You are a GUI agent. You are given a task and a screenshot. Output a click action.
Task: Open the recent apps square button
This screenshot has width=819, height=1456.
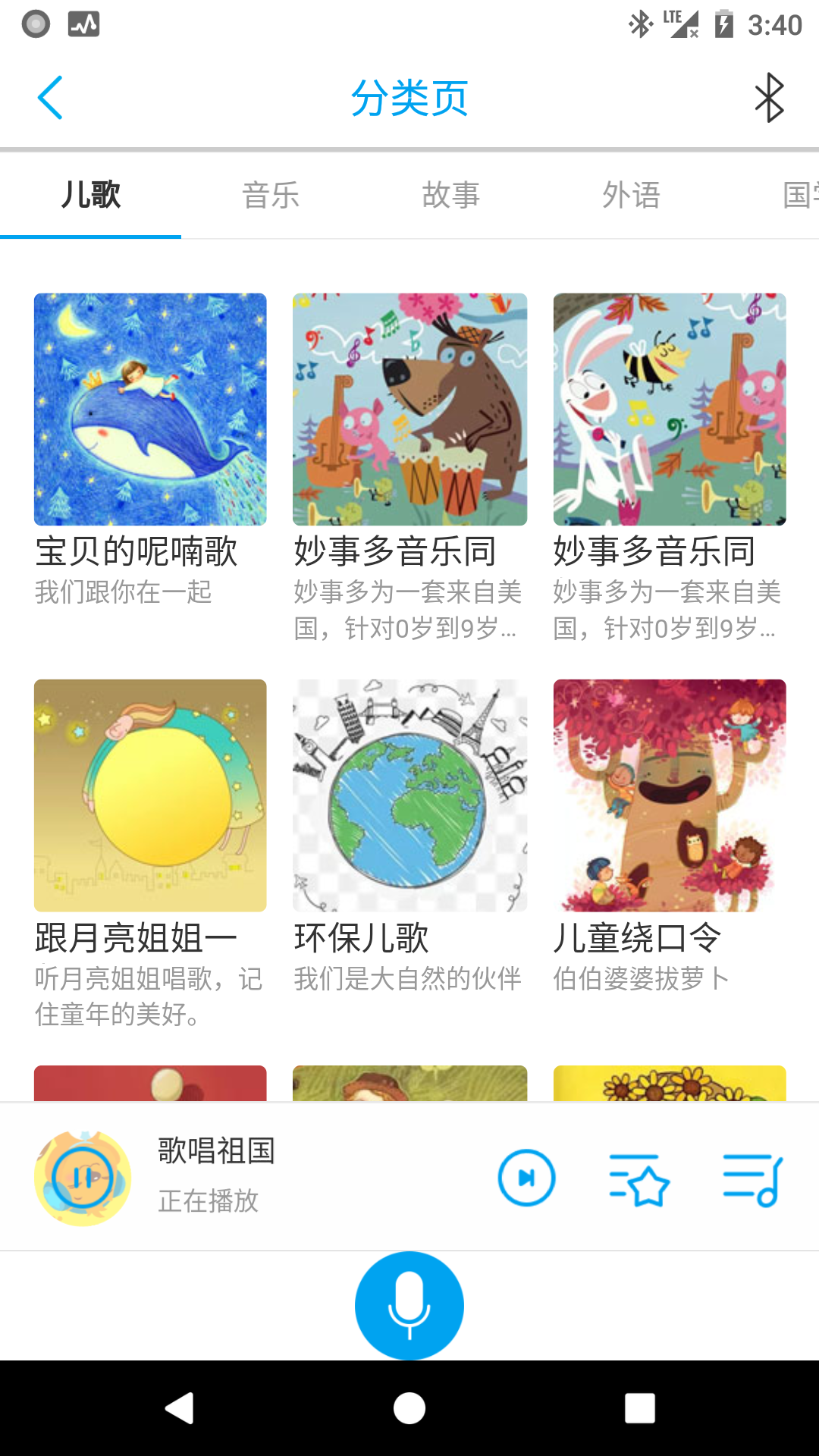click(x=639, y=1408)
